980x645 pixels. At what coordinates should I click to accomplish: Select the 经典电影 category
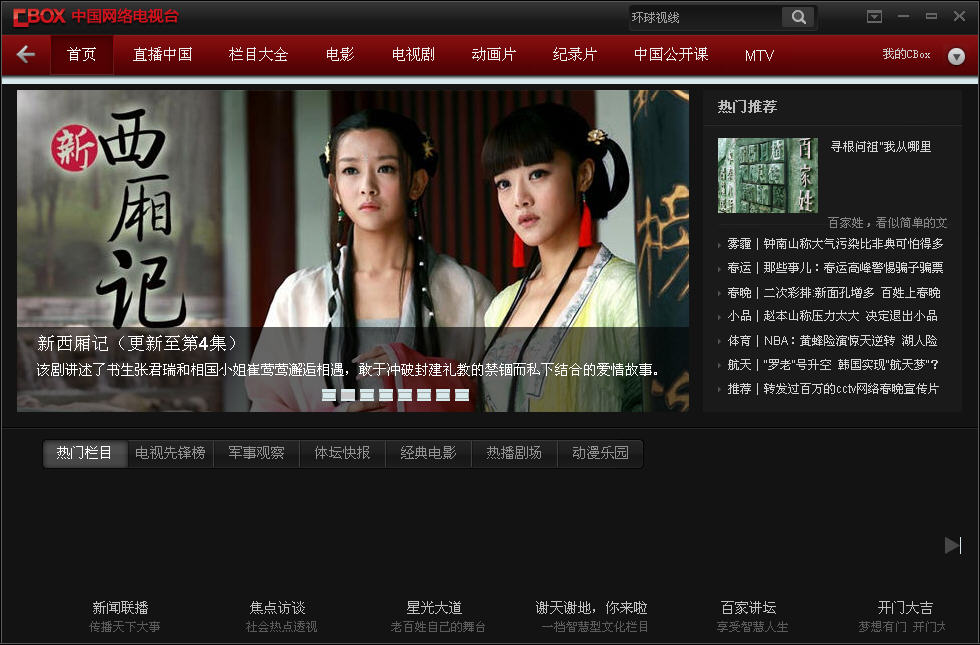(x=428, y=453)
